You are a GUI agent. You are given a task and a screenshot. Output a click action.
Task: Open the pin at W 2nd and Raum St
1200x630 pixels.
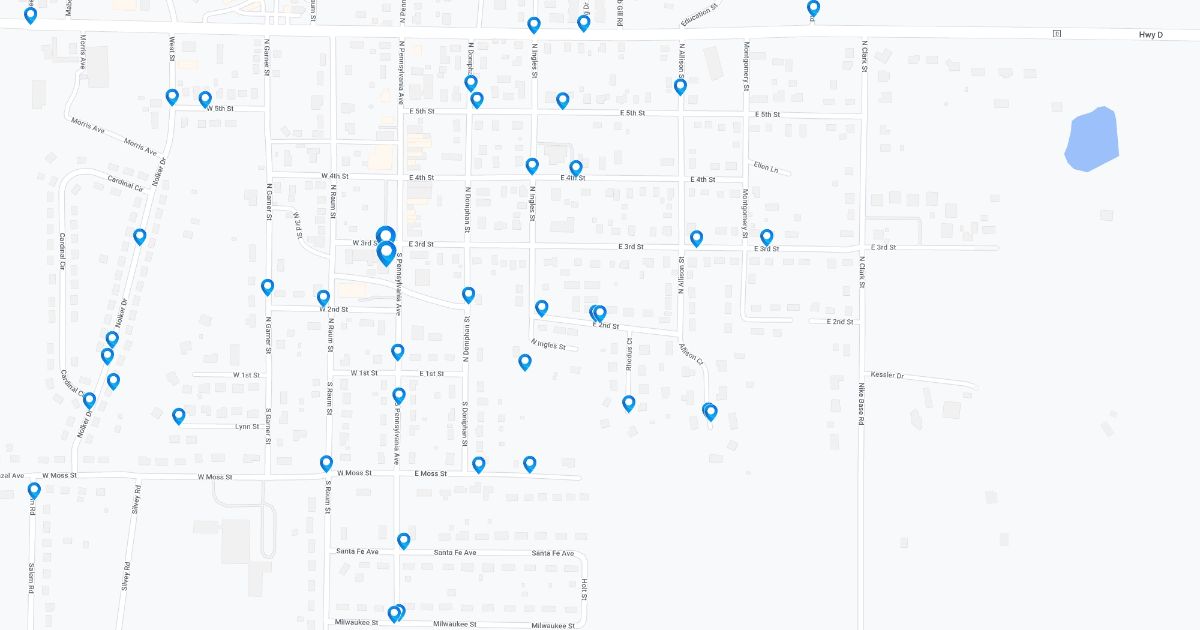323,298
